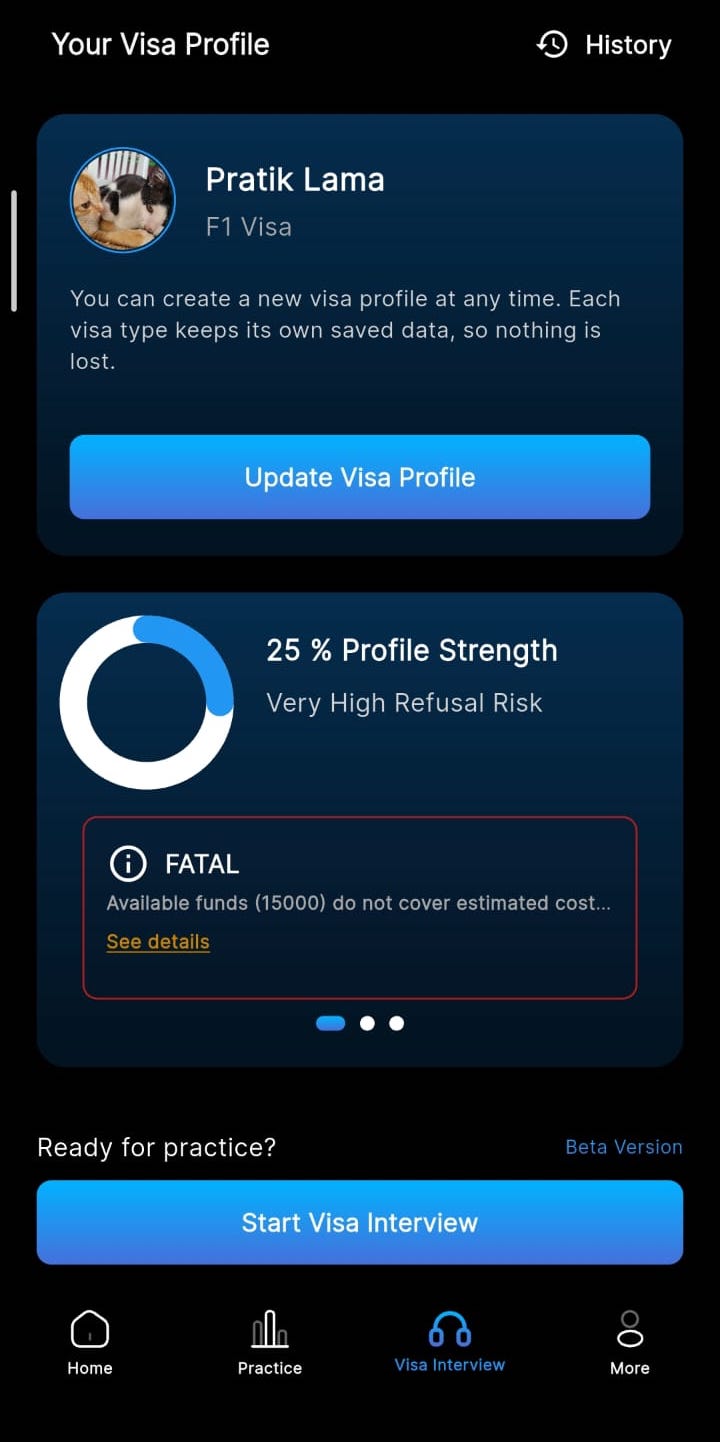Tap the info icon next to FATAL warning
Viewport: 720px width, 1442px height.
coord(127,863)
